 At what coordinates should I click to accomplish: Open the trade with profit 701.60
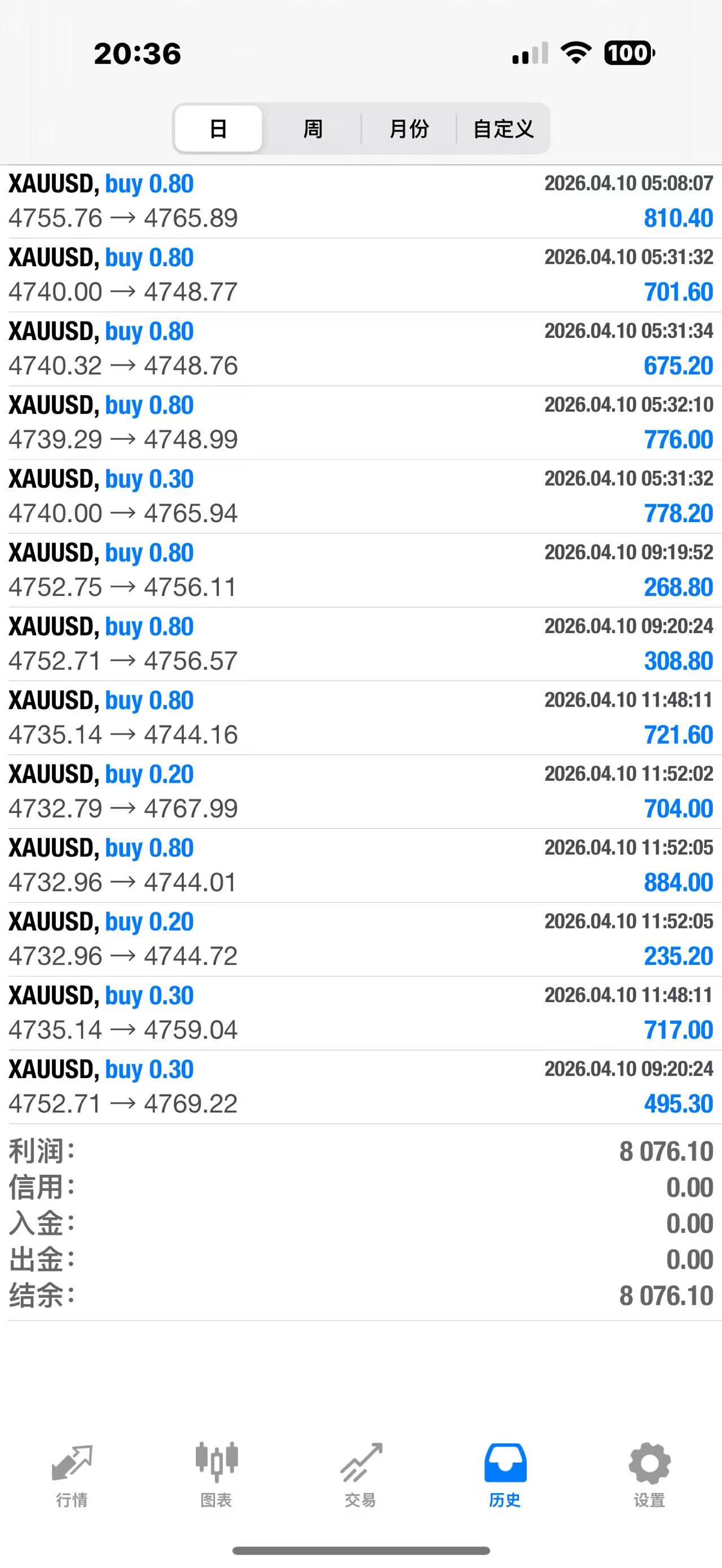pos(360,275)
